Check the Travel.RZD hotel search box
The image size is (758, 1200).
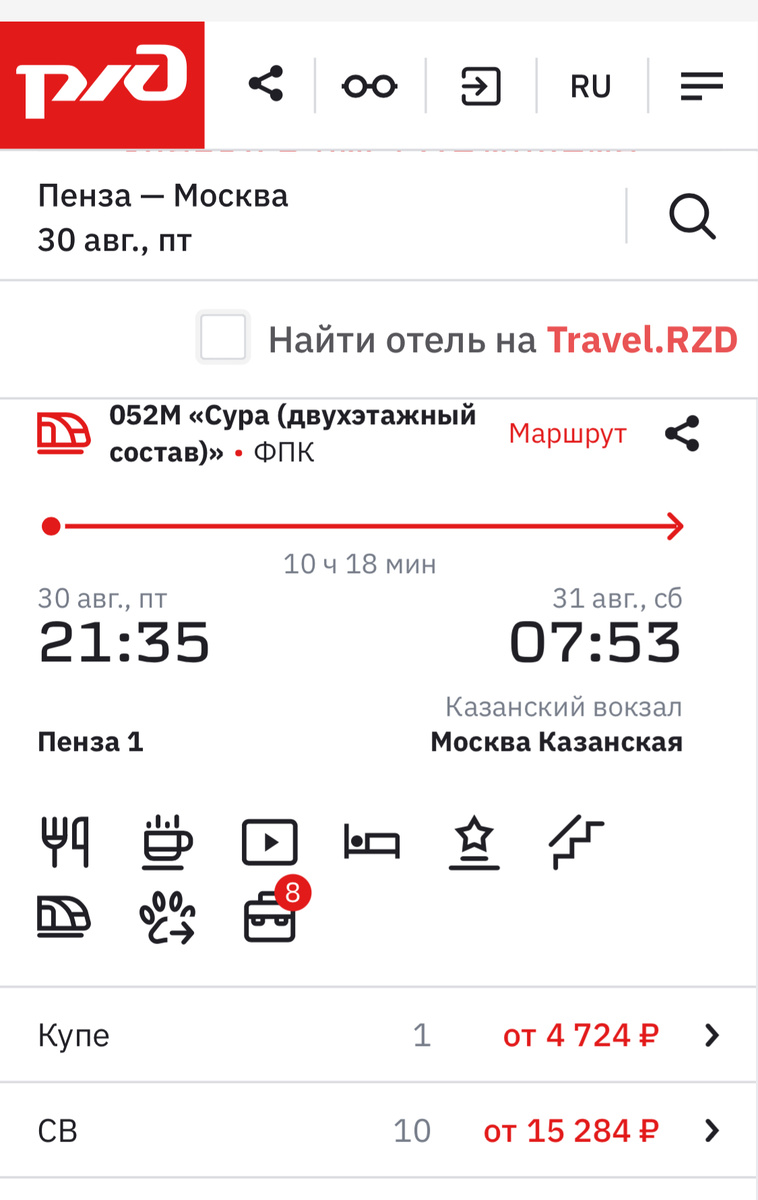(x=222, y=338)
